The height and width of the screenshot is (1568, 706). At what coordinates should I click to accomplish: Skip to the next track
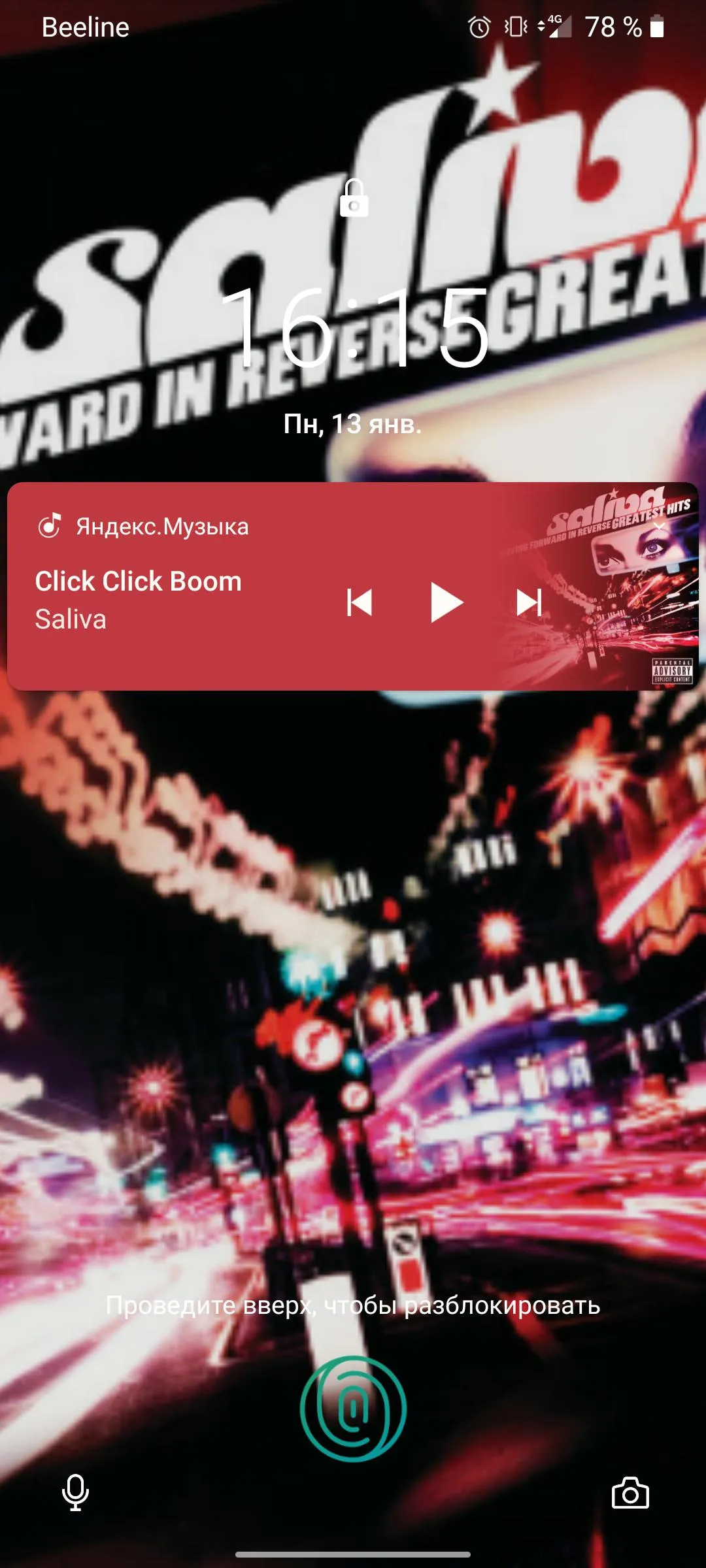(529, 602)
